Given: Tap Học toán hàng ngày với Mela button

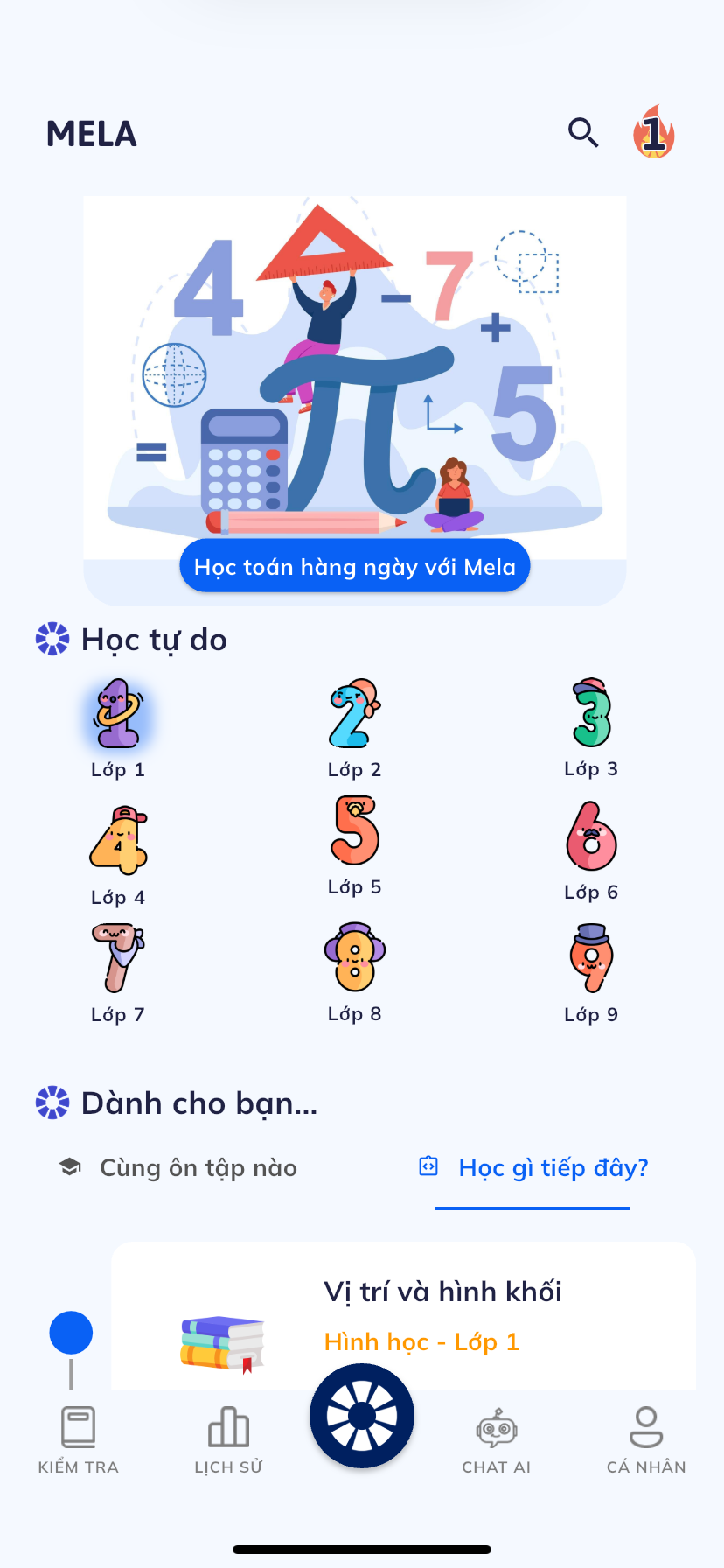Looking at the screenshot, I should click(355, 566).
